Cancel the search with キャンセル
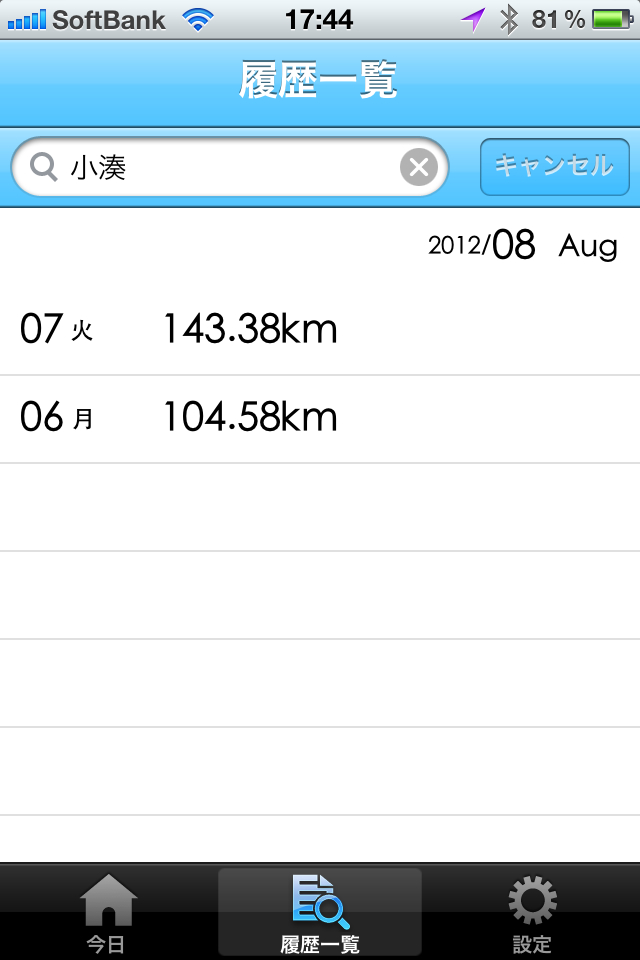 554,167
